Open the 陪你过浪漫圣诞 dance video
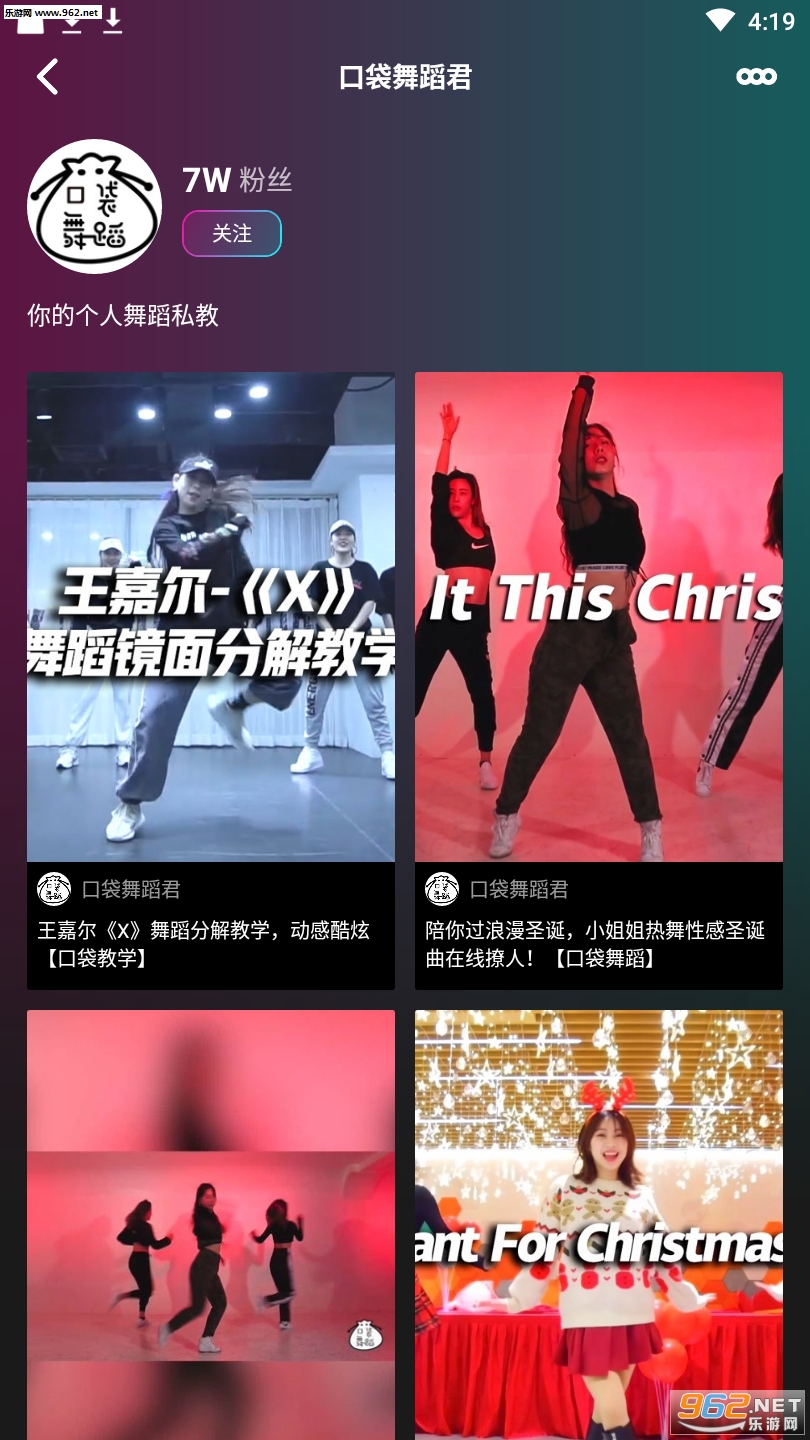Image resolution: width=810 pixels, height=1440 pixels. pos(598,617)
